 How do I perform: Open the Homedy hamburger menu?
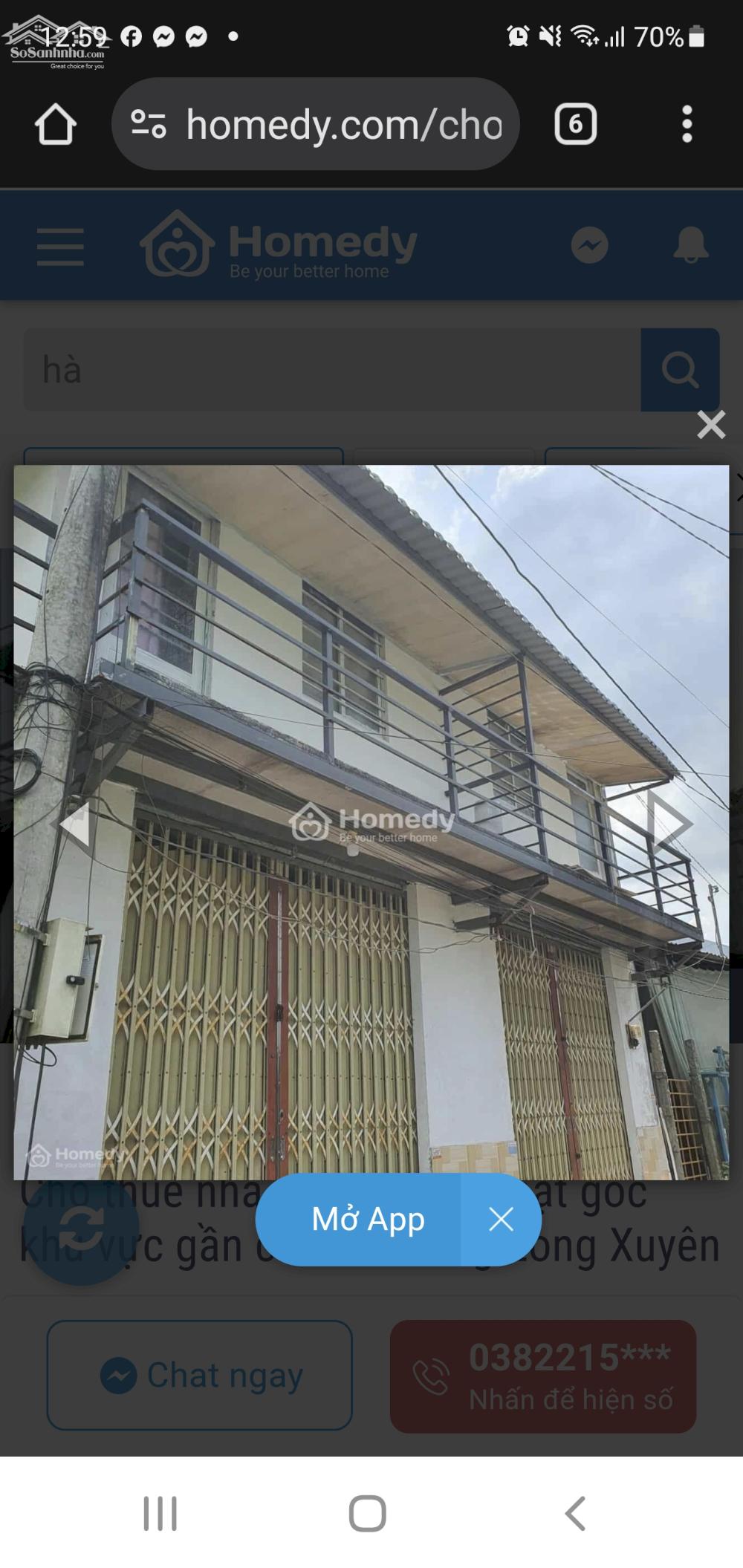60,246
